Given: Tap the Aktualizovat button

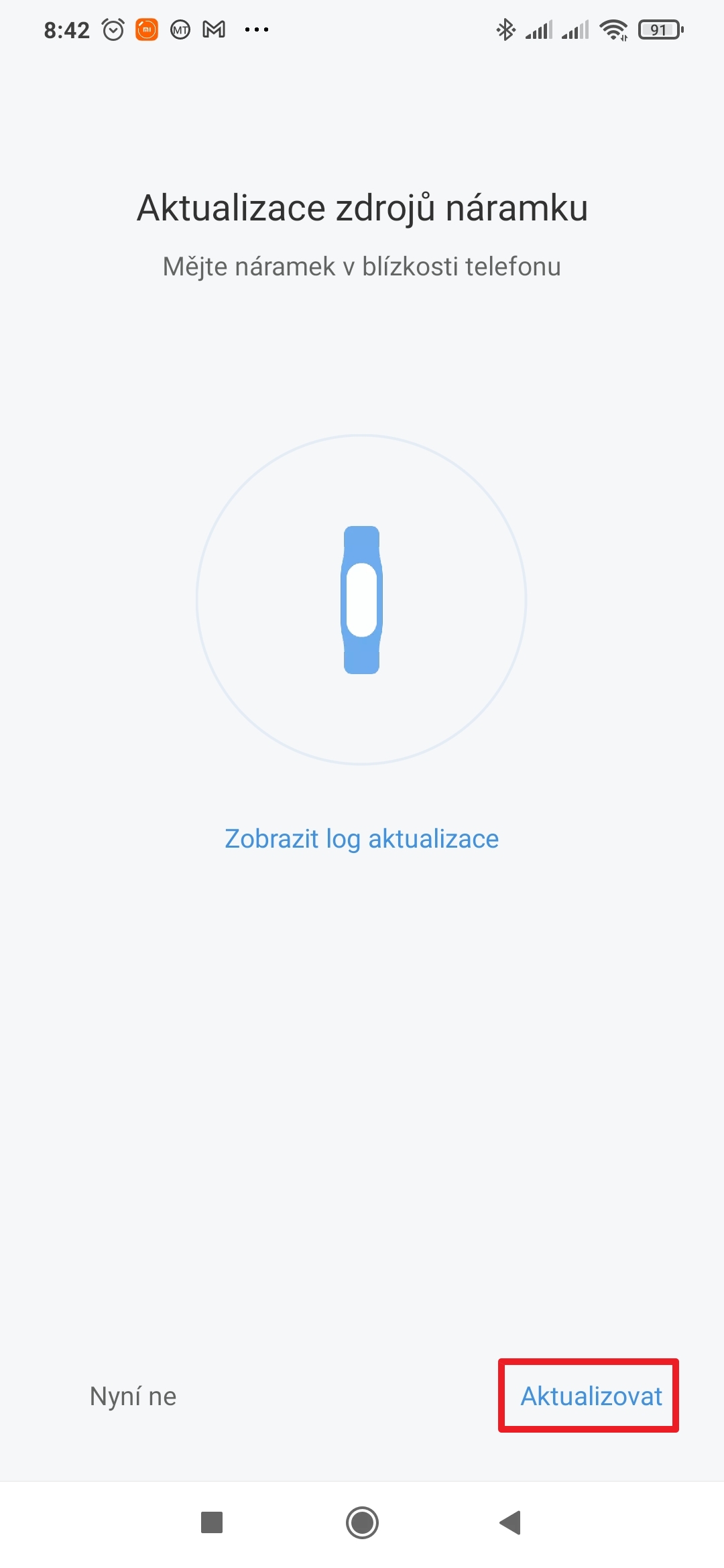Looking at the screenshot, I should pos(591,1396).
